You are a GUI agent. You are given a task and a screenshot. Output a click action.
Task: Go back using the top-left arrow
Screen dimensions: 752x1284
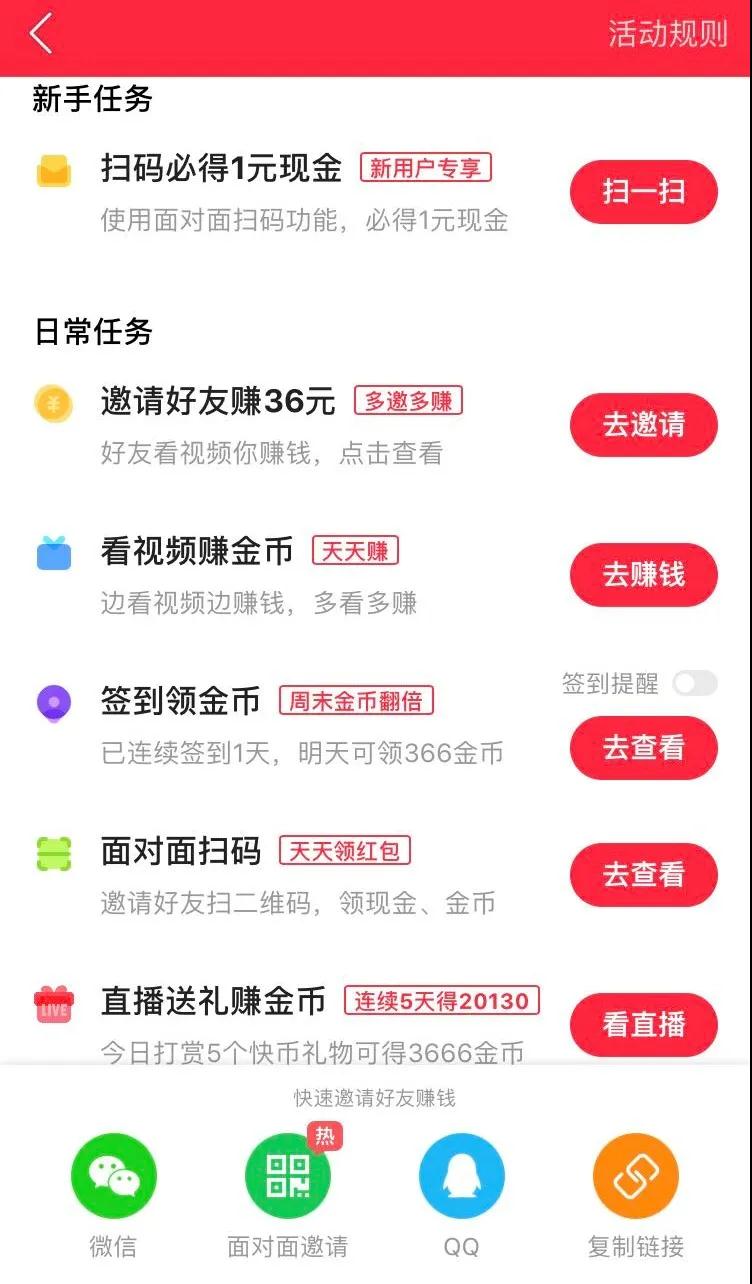(x=41, y=35)
